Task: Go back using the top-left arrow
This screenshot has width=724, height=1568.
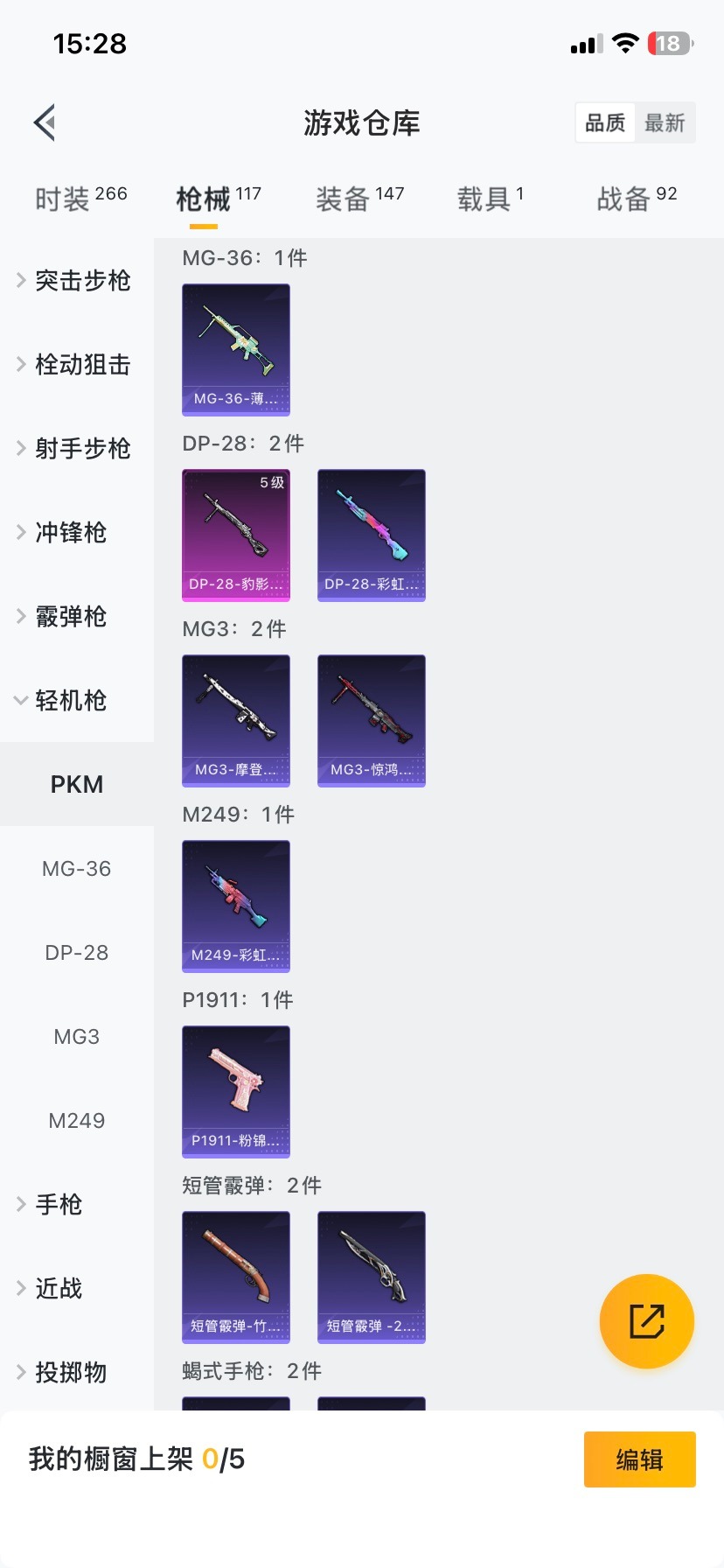Action: click(45, 122)
